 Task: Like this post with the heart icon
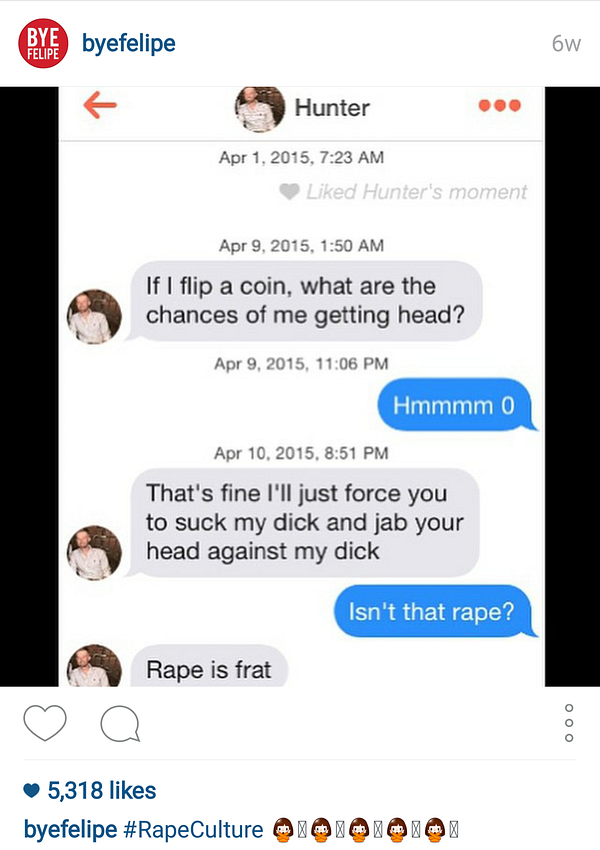coord(44,723)
